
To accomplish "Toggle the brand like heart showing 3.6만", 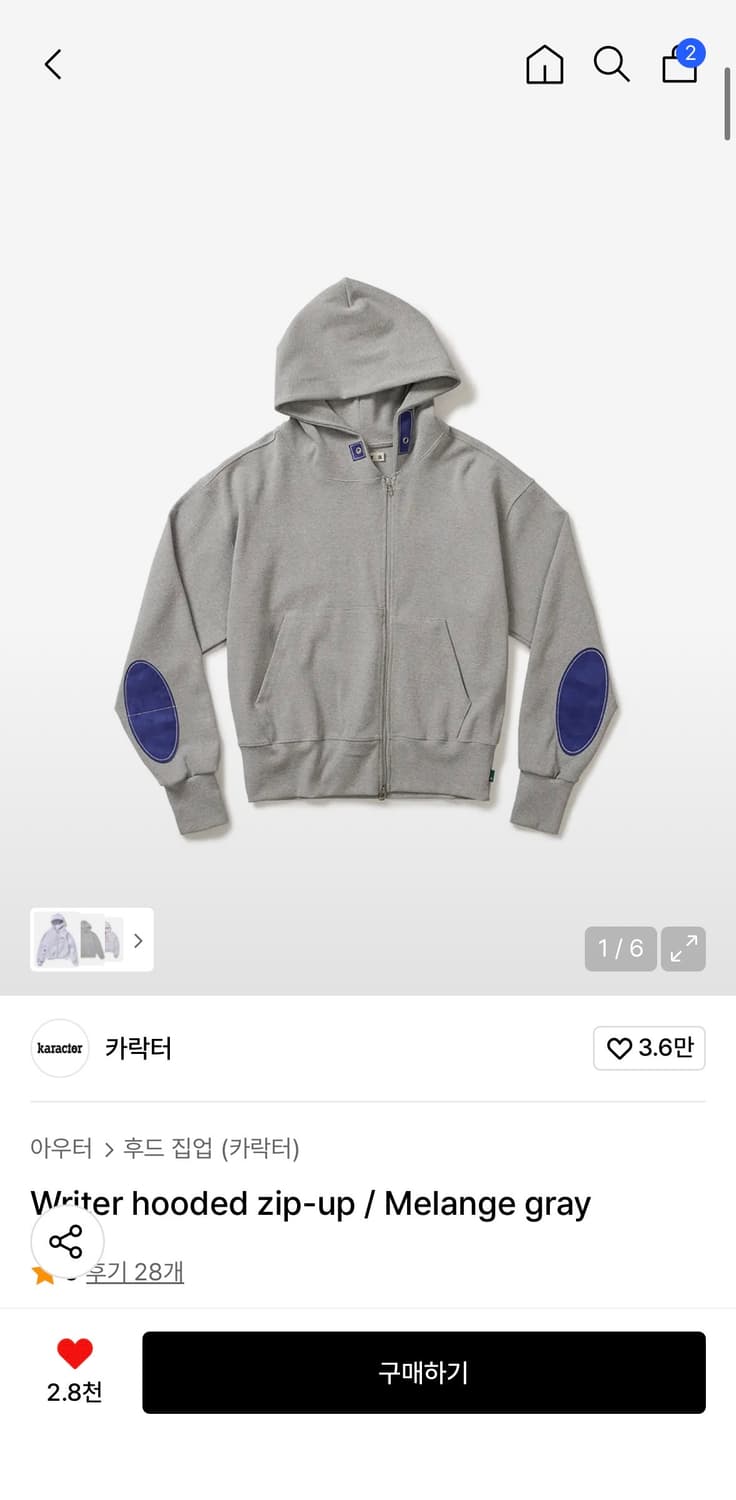I will click(649, 1048).
